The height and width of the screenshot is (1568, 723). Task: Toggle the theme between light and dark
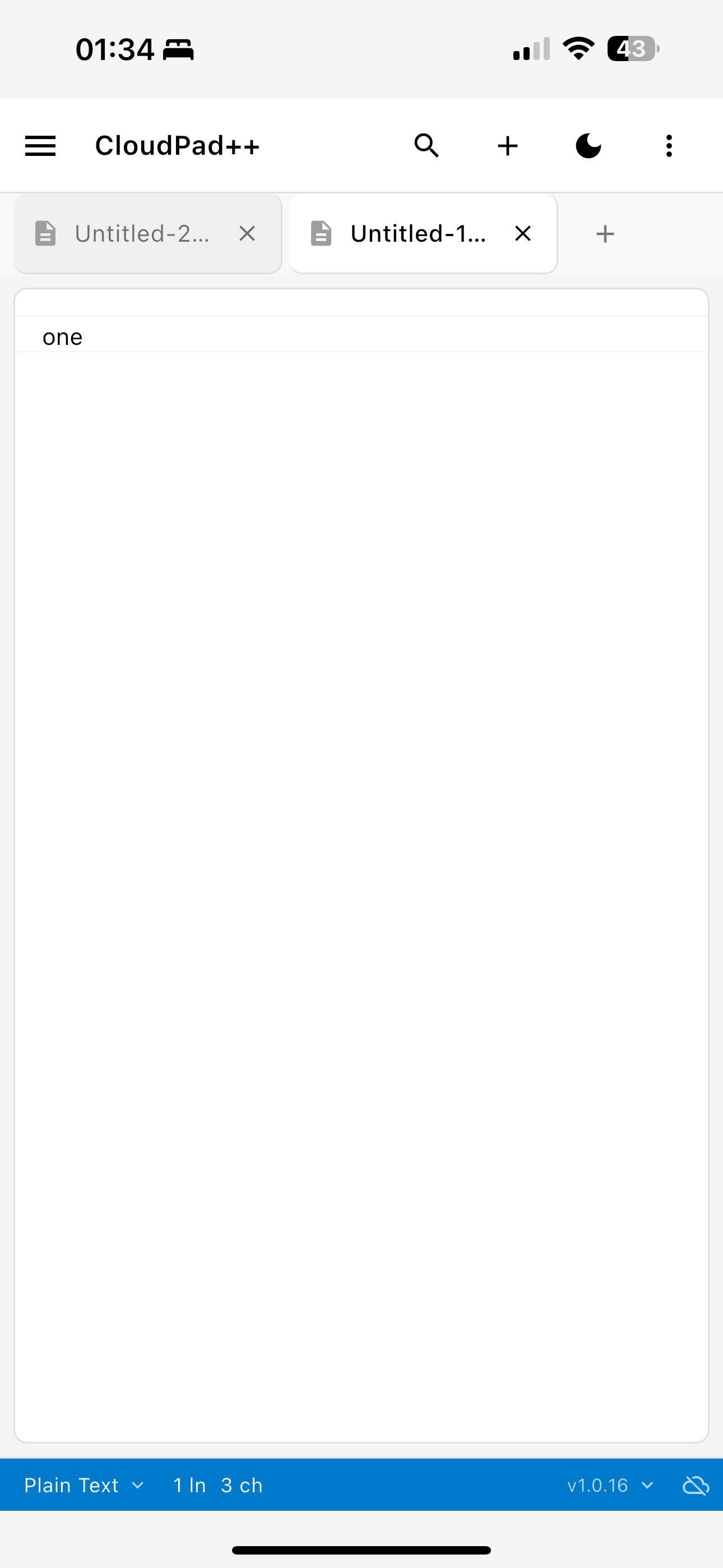click(588, 145)
